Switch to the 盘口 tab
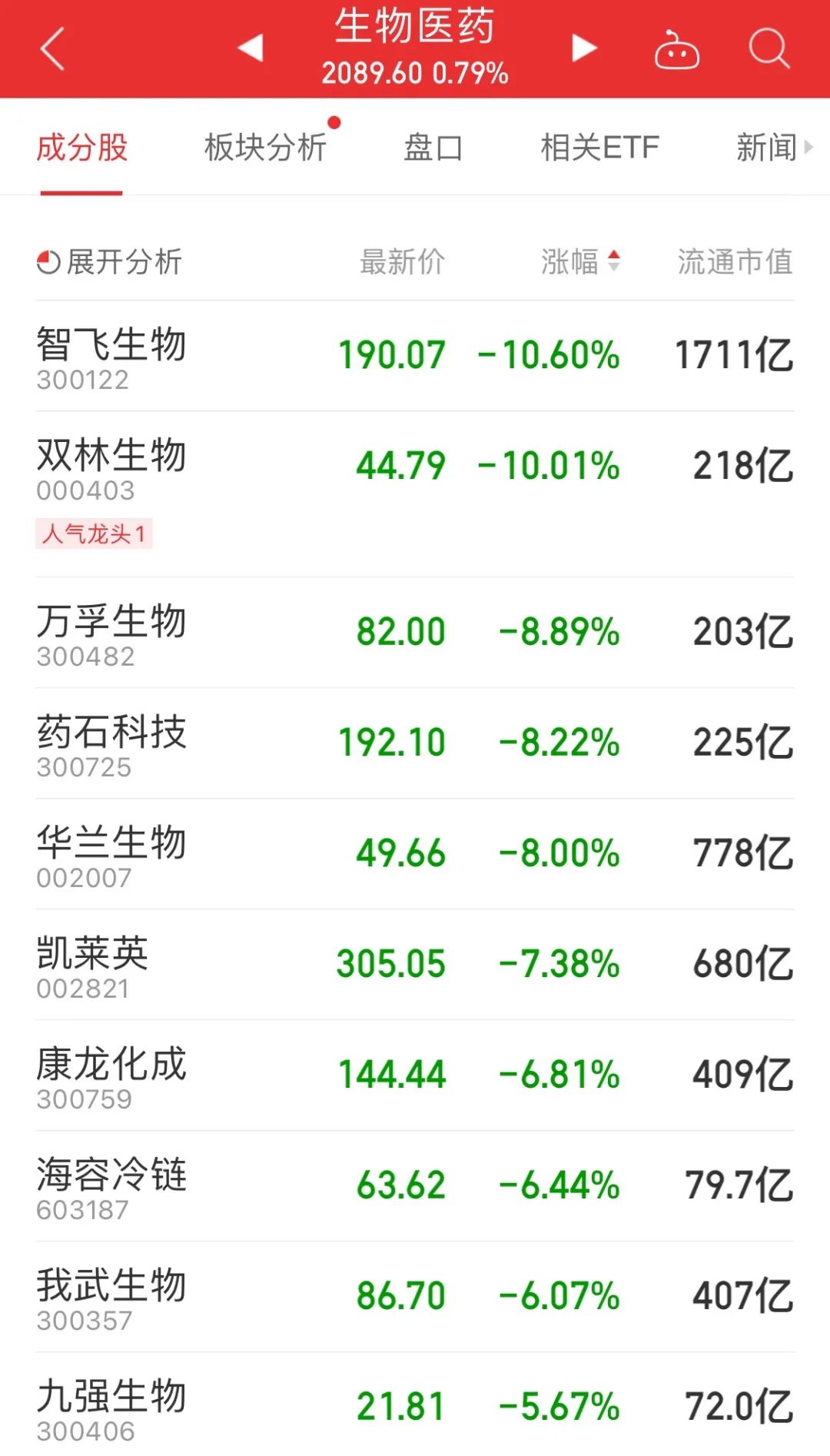This screenshot has height=1456, width=830. (433, 147)
